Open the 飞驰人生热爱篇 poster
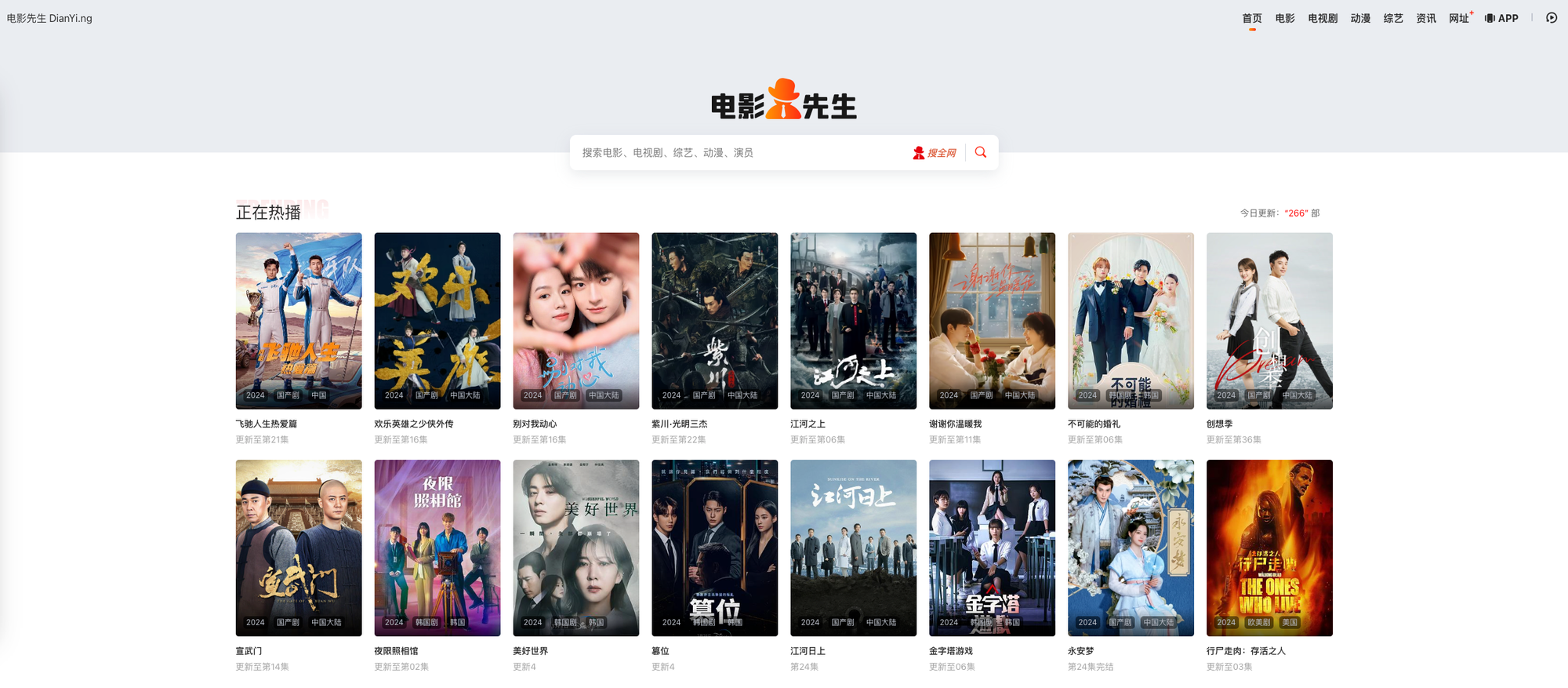Image resolution: width=1568 pixels, height=688 pixels. pos(299,320)
